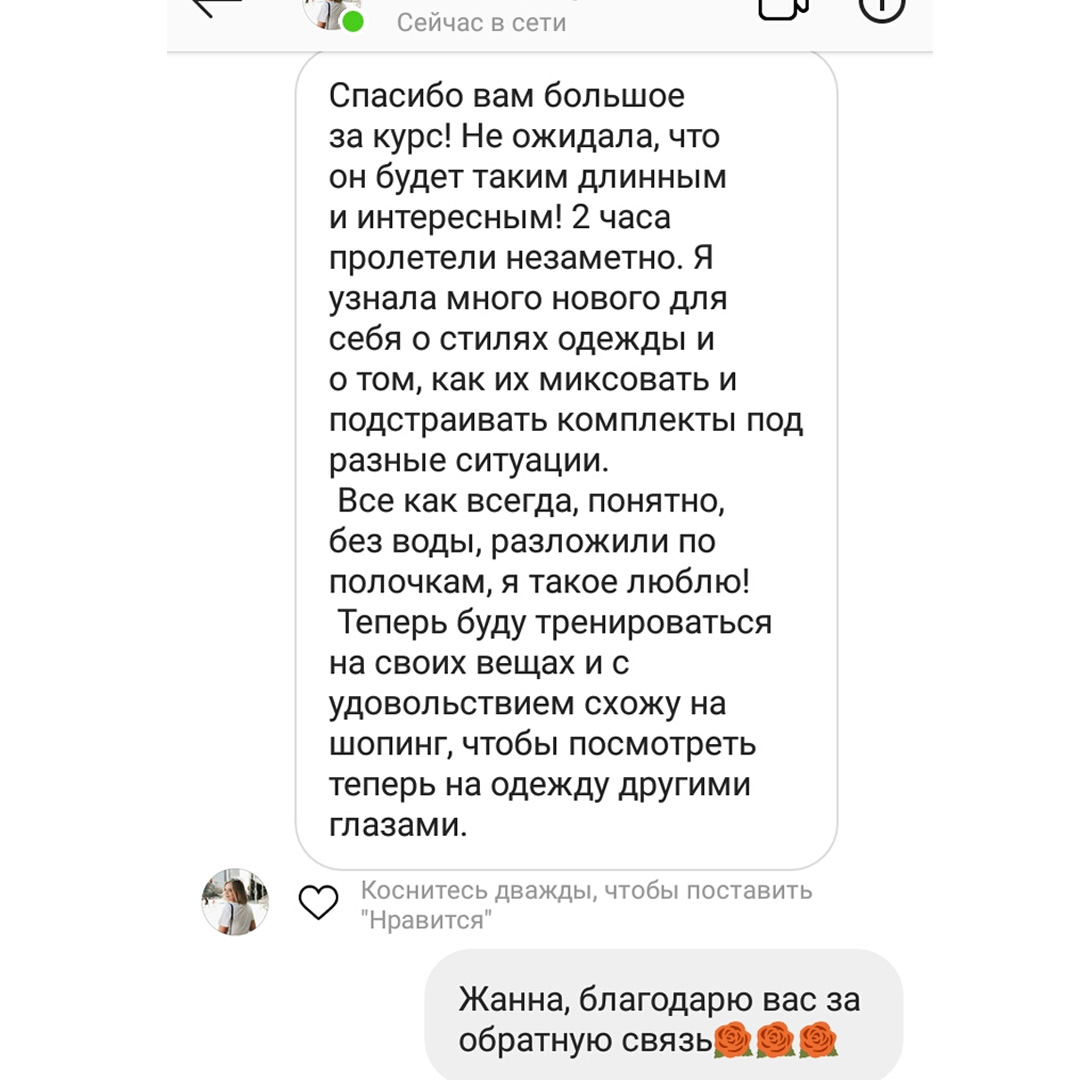
Task: Go back to the chat list
Action: coord(217,6)
